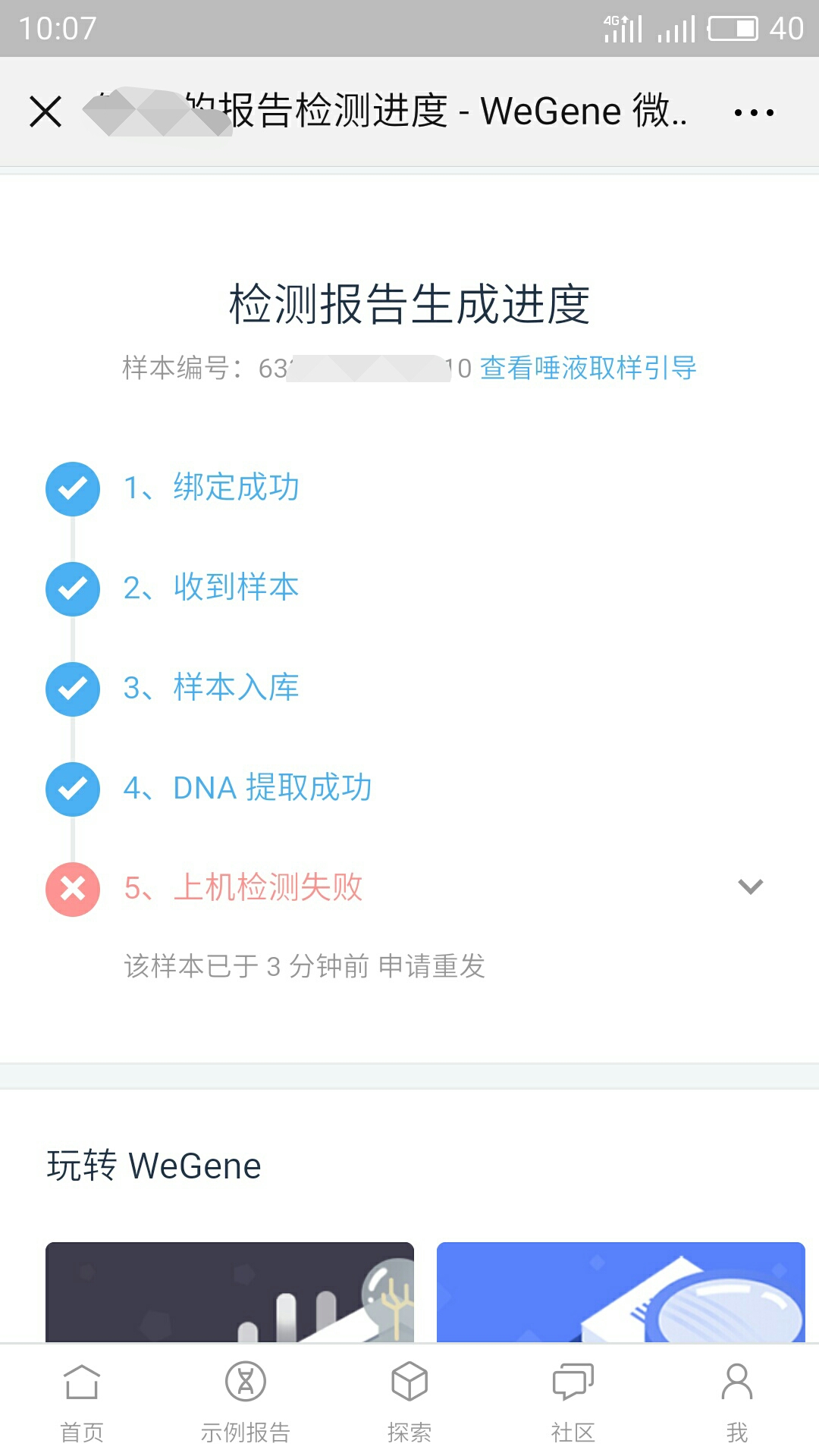The height and width of the screenshot is (1456, 819).
Task: Switch to the 示例报告 tab
Action: [x=246, y=1401]
